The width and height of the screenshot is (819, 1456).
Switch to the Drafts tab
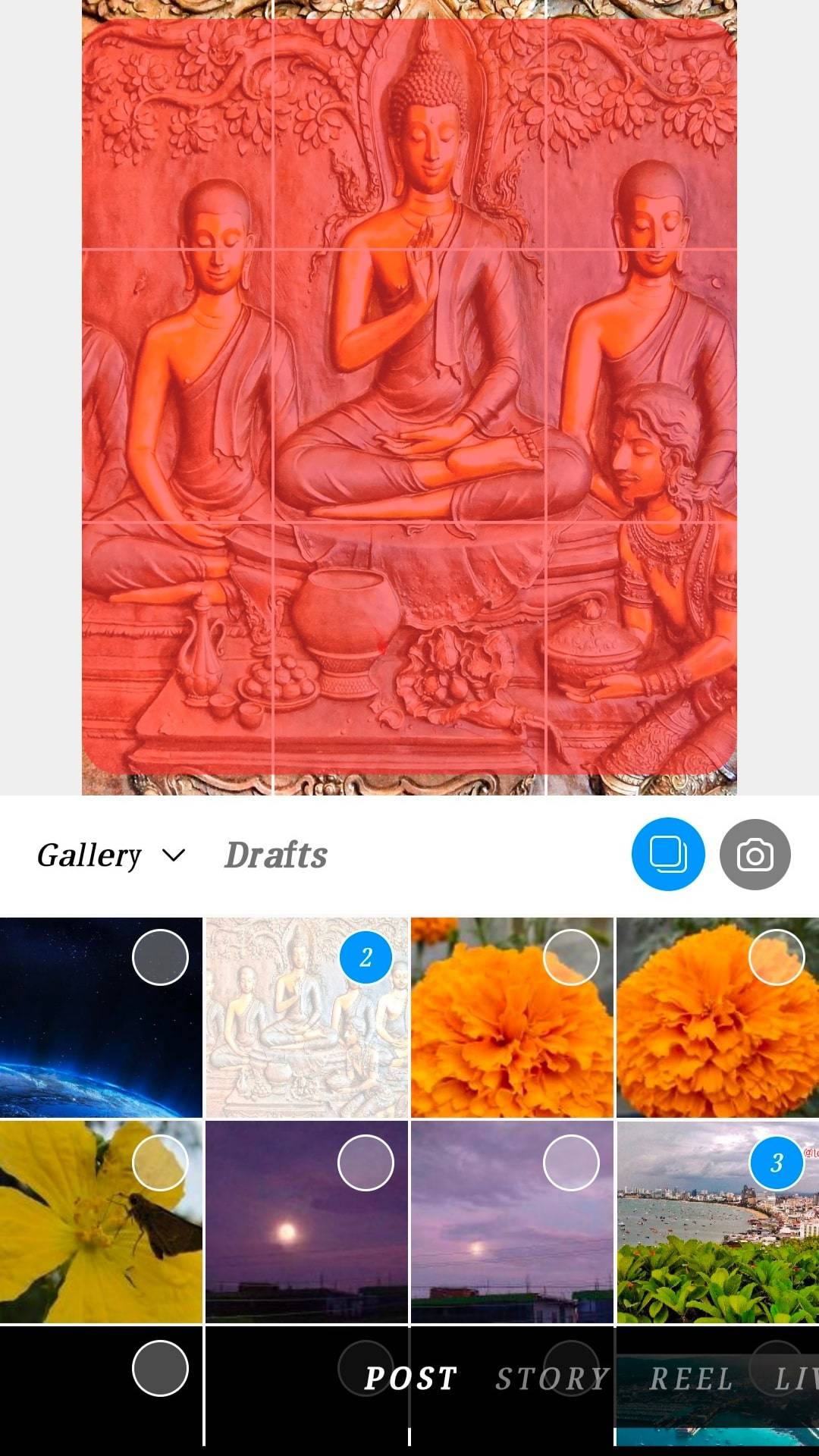[x=276, y=855]
